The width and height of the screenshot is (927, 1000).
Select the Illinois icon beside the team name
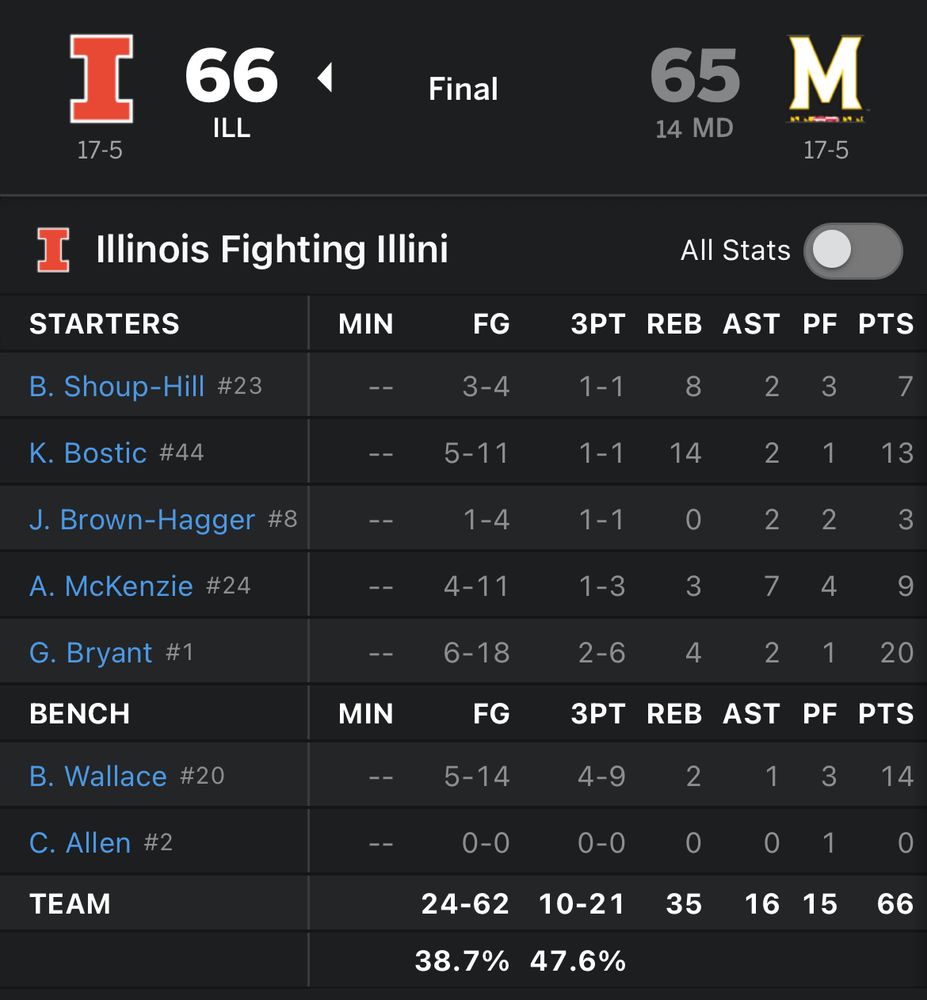tap(53, 249)
